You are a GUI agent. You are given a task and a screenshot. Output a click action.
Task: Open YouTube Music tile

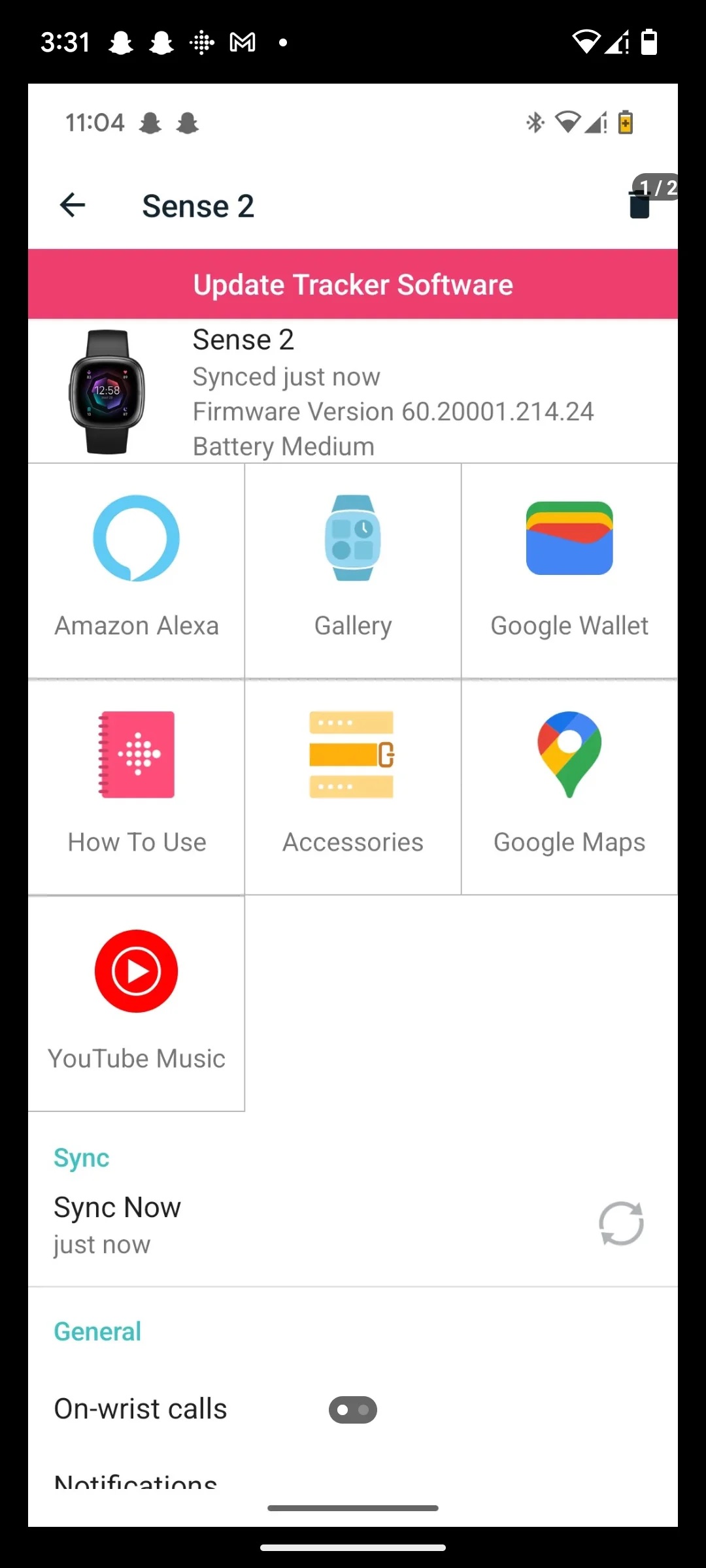click(137, 1003)
